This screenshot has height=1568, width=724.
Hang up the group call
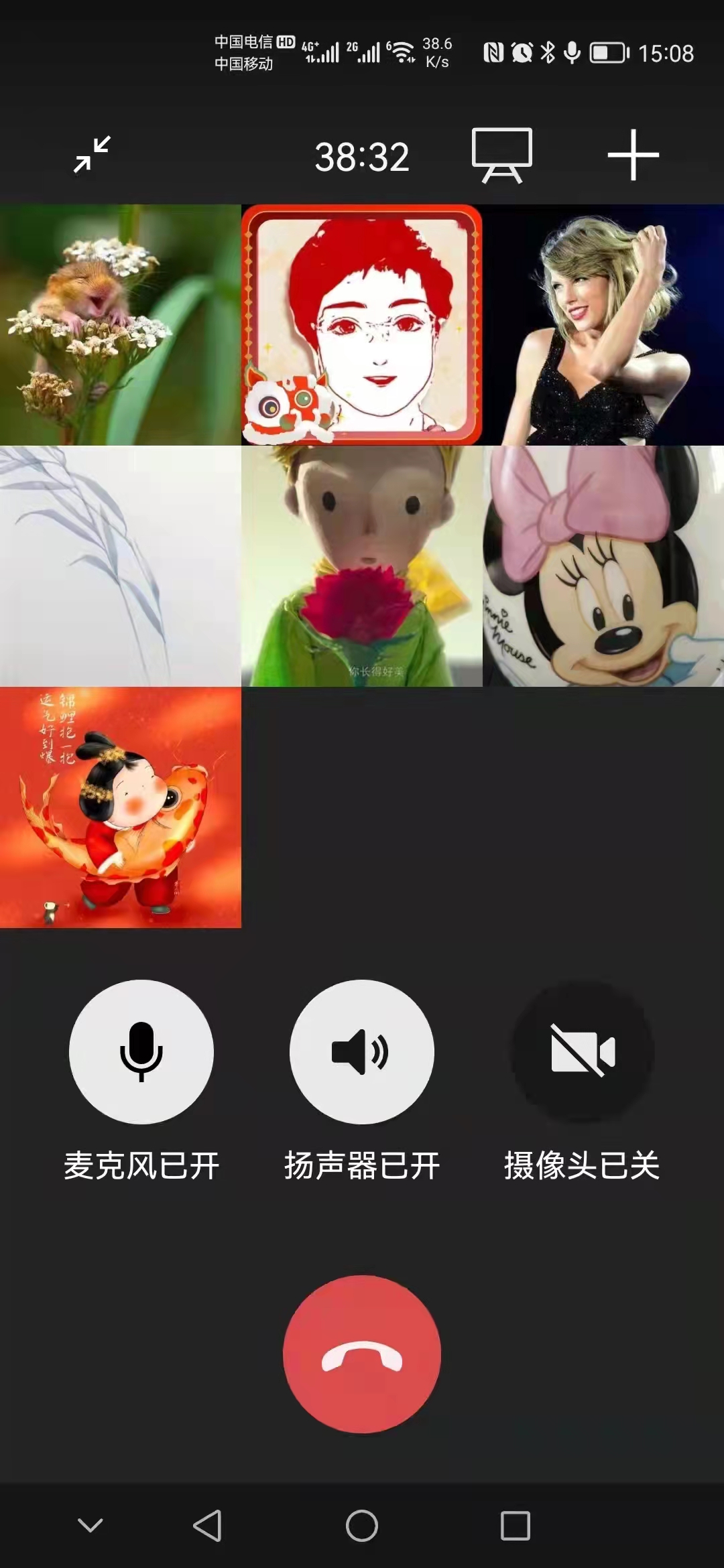[x=362, y=1354]
